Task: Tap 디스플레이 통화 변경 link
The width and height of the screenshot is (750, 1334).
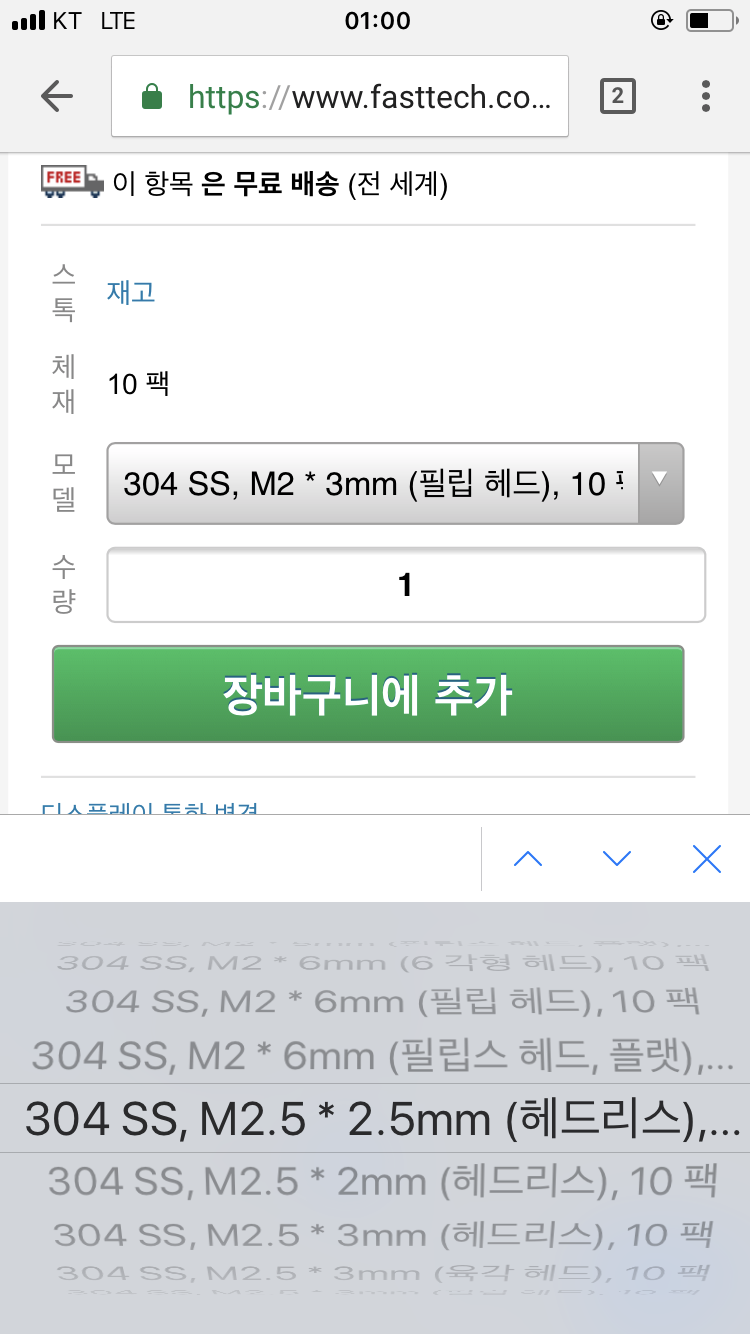Action: (150, 809)
